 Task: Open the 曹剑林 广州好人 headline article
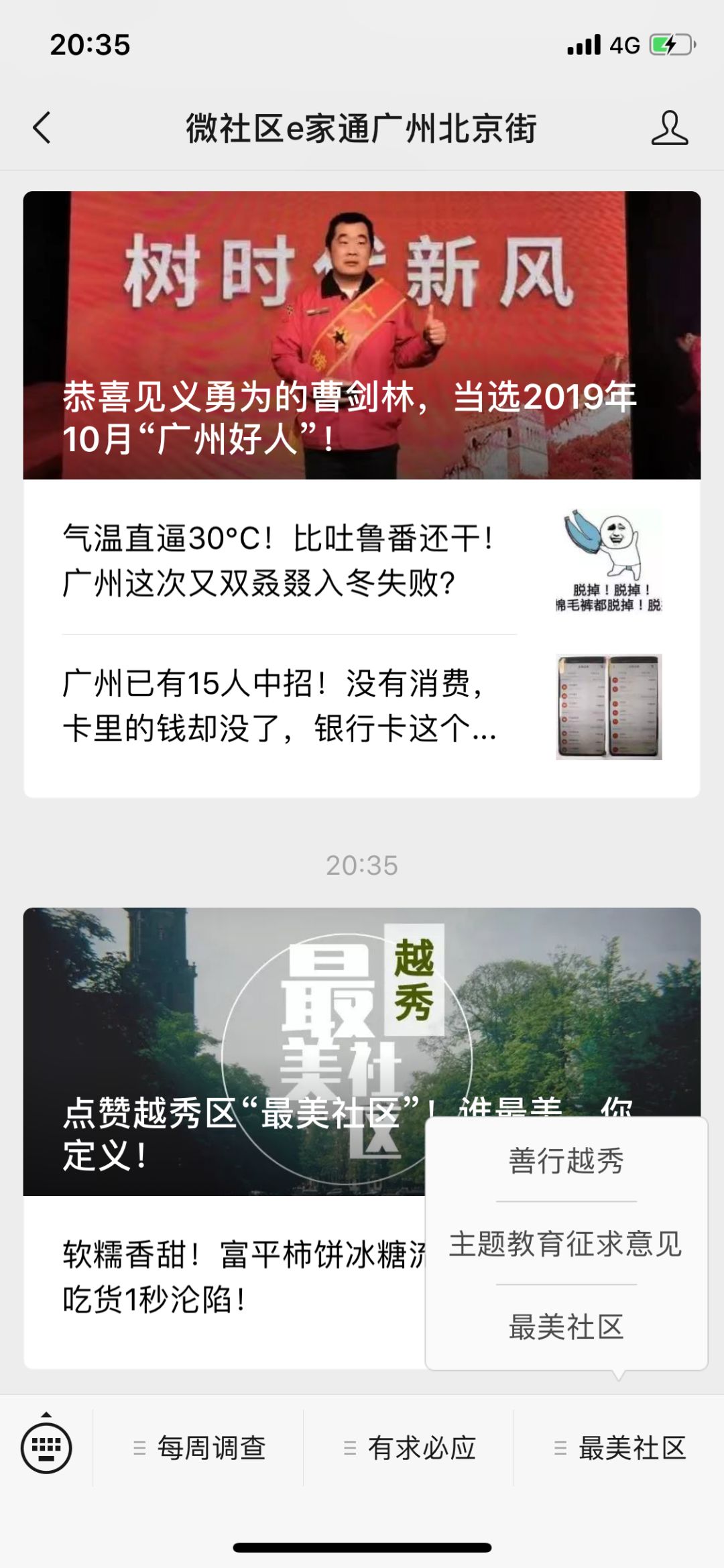361,335
